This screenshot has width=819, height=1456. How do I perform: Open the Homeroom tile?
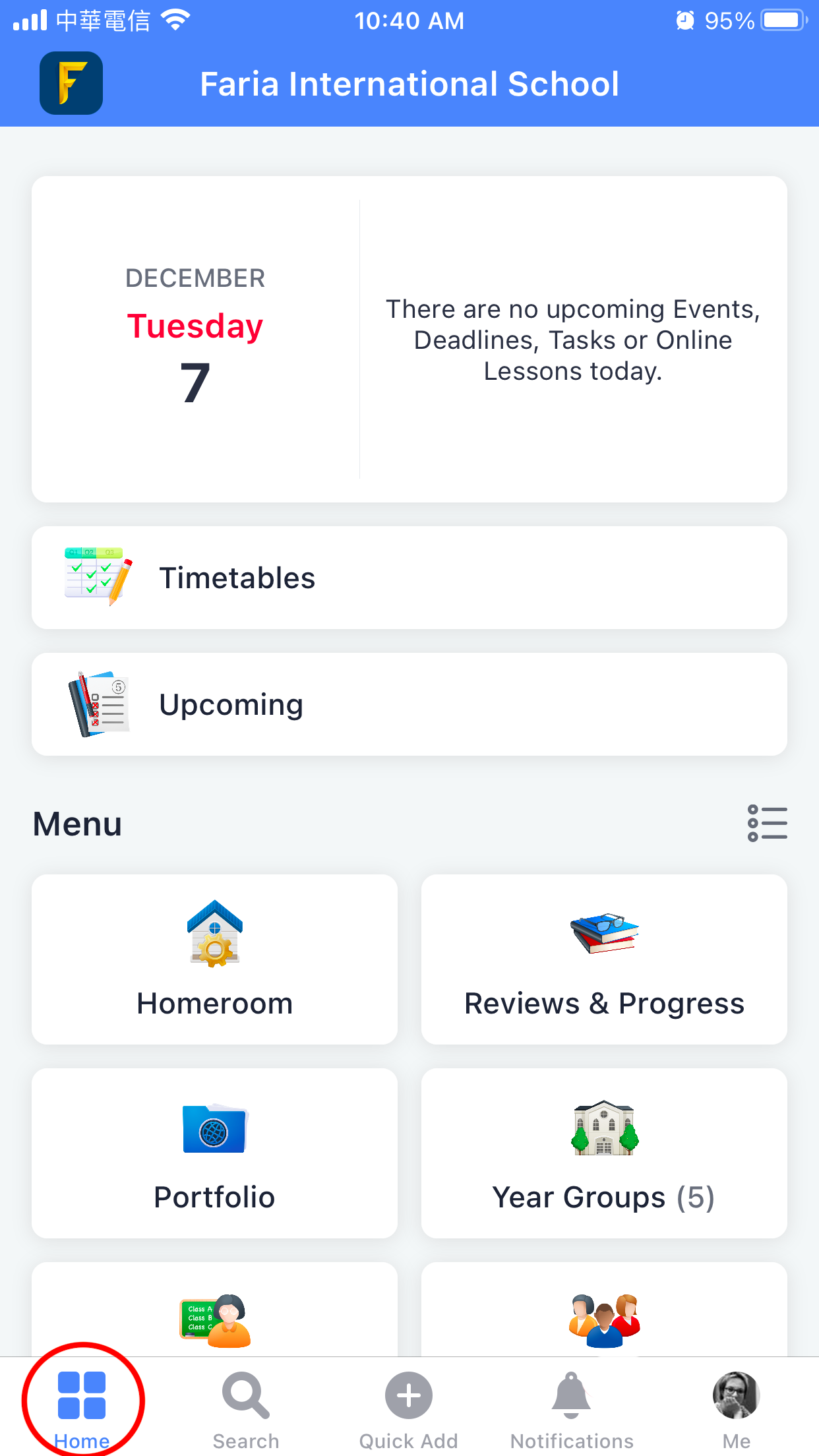[x=214, y=959]
